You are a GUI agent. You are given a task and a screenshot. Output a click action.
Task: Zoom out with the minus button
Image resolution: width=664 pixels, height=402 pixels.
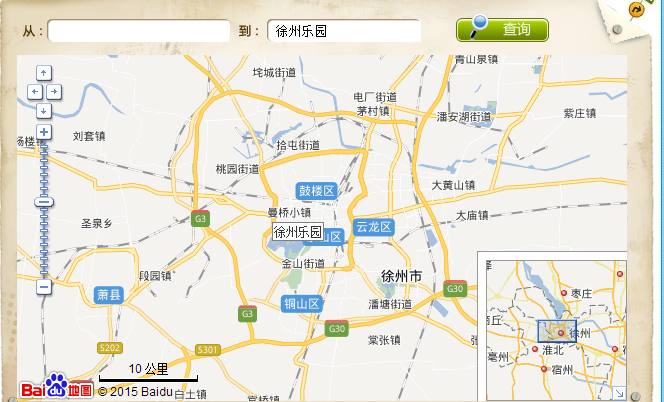44,287
